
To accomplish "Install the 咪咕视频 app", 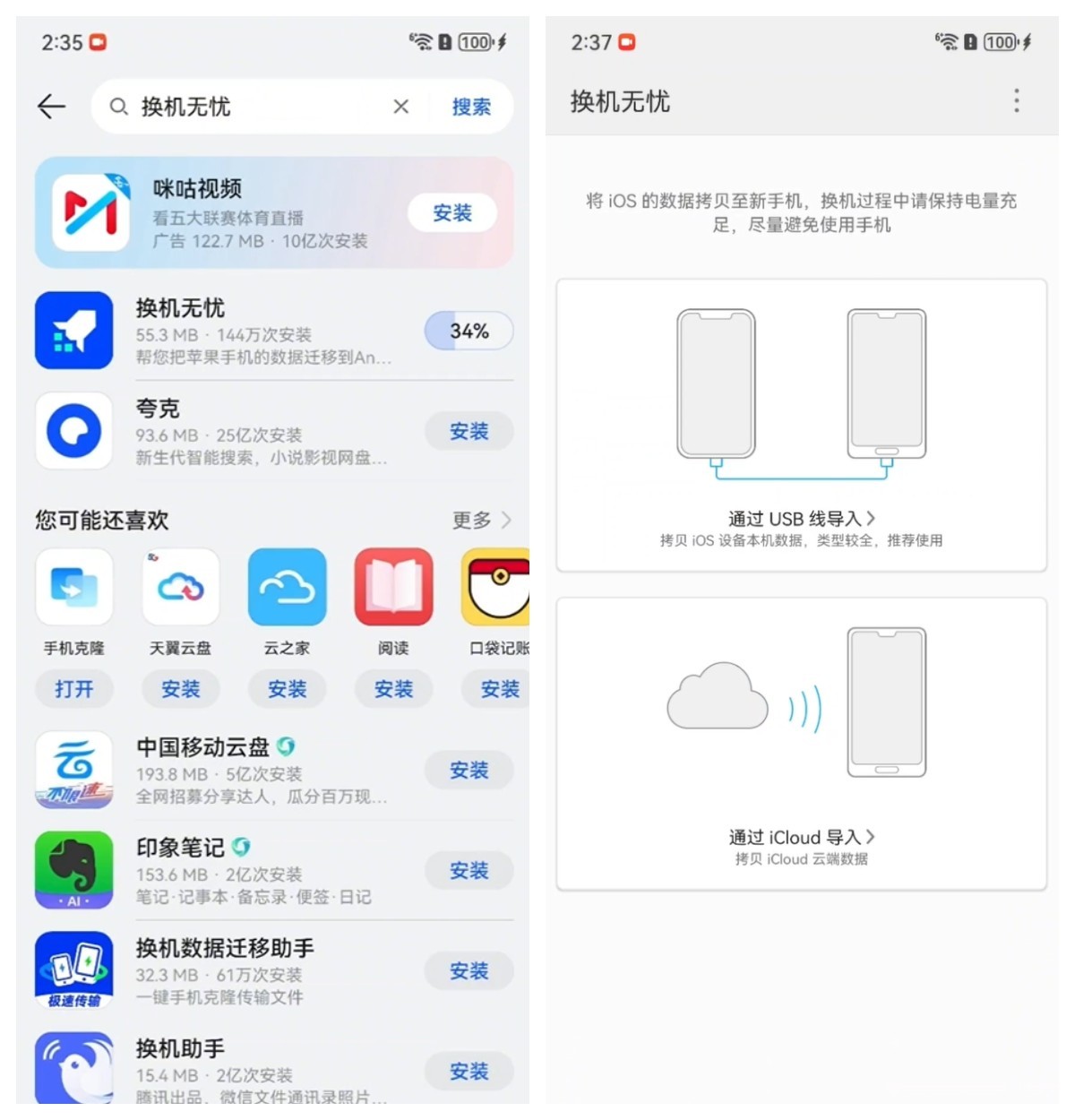I will click(x=451, y=213).
